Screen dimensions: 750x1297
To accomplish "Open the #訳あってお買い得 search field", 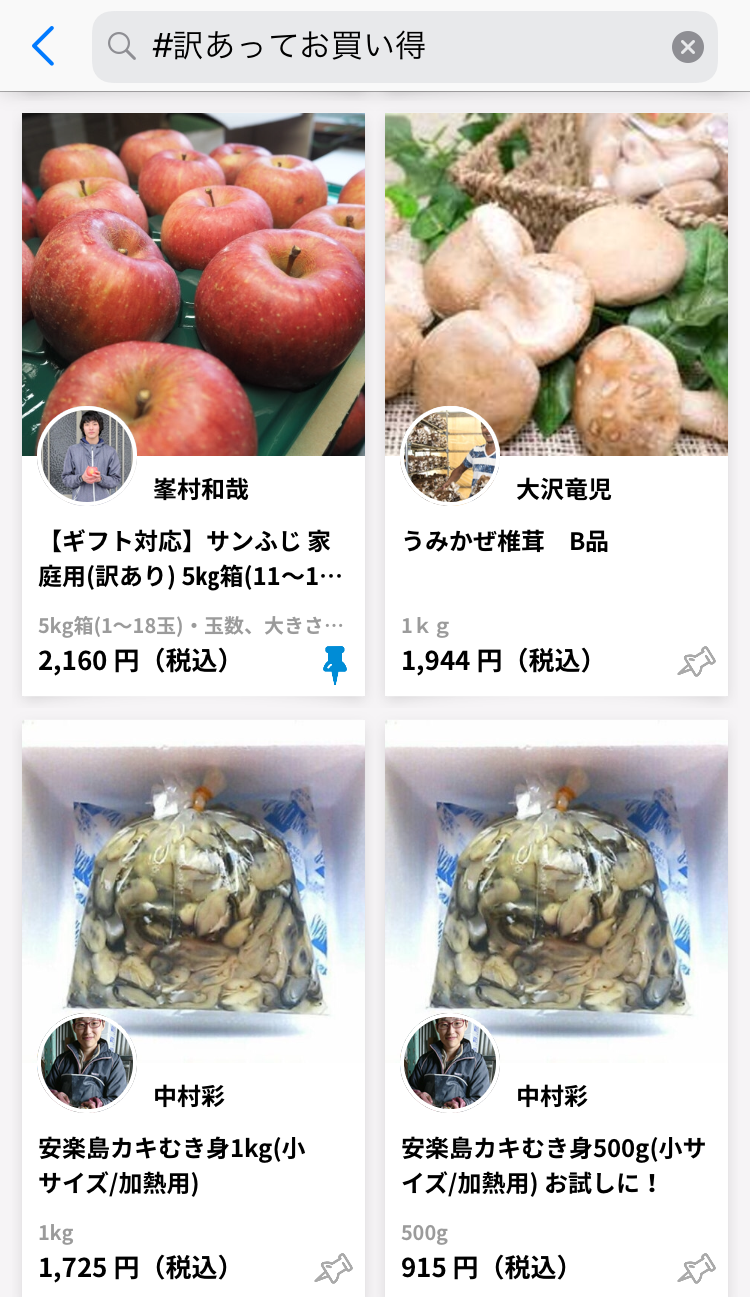I will point(390,46).
